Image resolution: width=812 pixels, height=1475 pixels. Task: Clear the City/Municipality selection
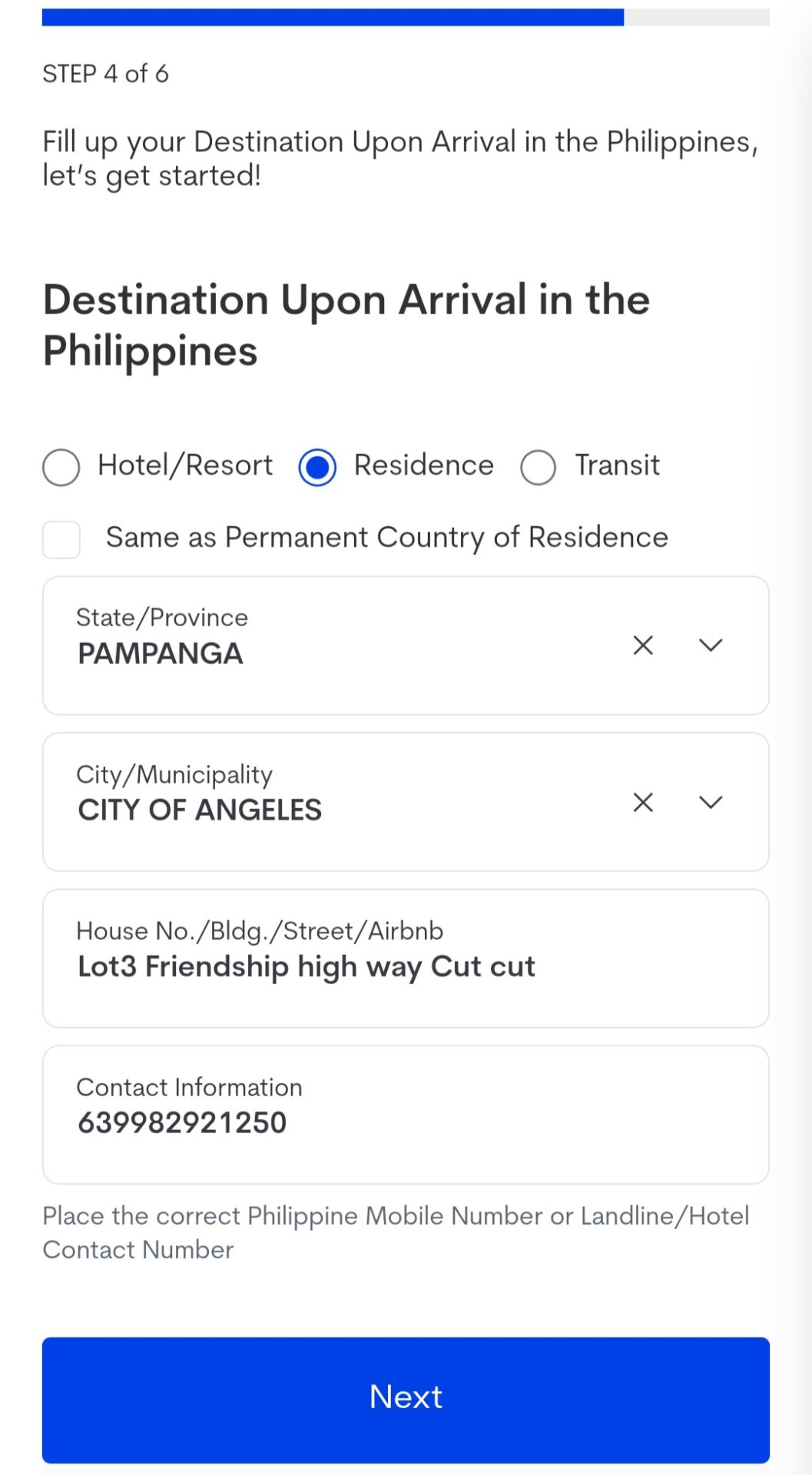click(x=643, y=802)
